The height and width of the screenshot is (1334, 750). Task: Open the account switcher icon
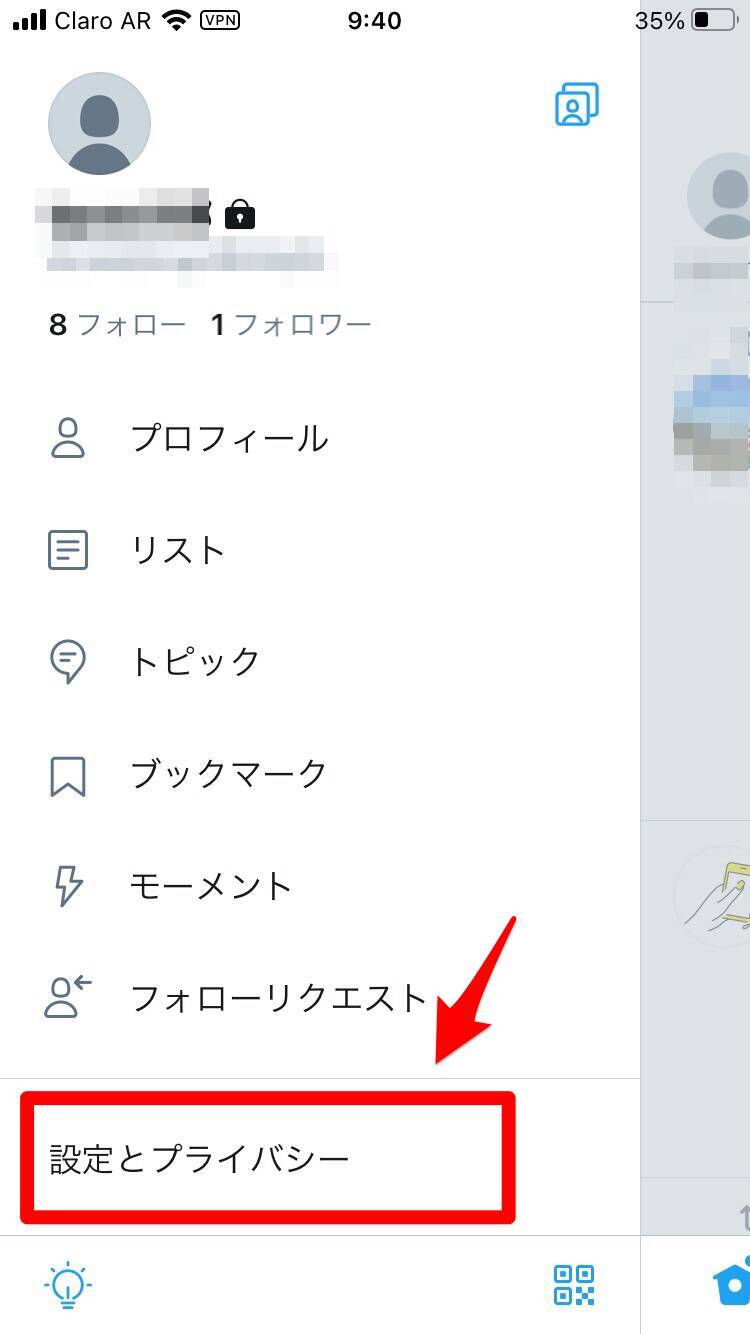coord(576,104)
